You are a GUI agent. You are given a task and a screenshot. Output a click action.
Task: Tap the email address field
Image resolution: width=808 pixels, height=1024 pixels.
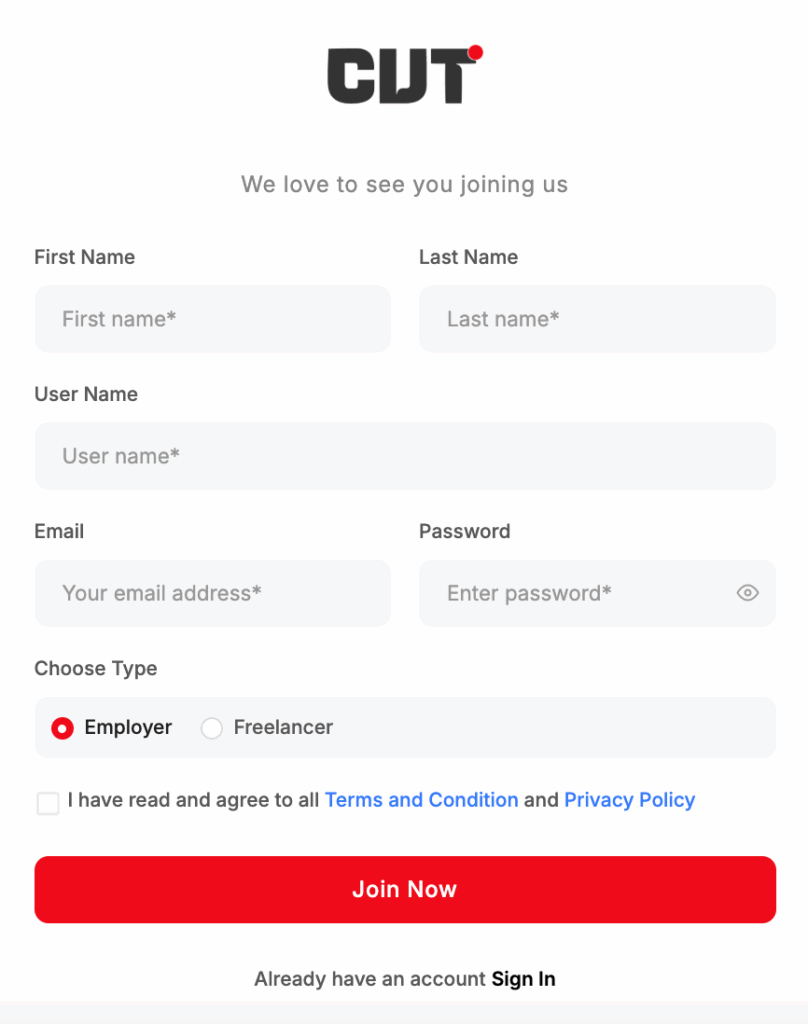[212, 593]
